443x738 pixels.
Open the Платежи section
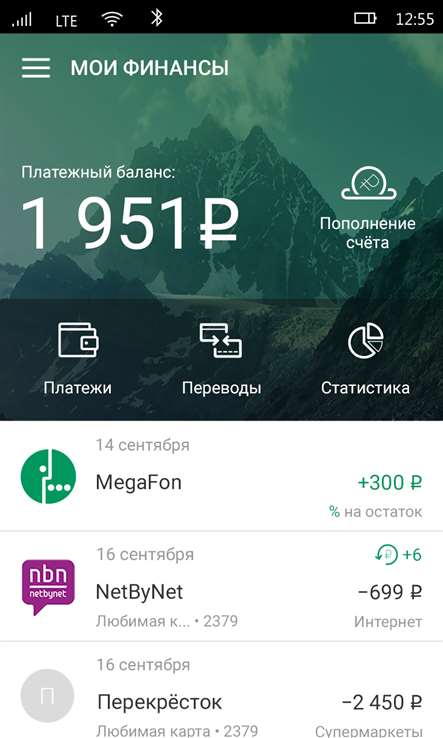pyautogui.click(x=78, y=359)
